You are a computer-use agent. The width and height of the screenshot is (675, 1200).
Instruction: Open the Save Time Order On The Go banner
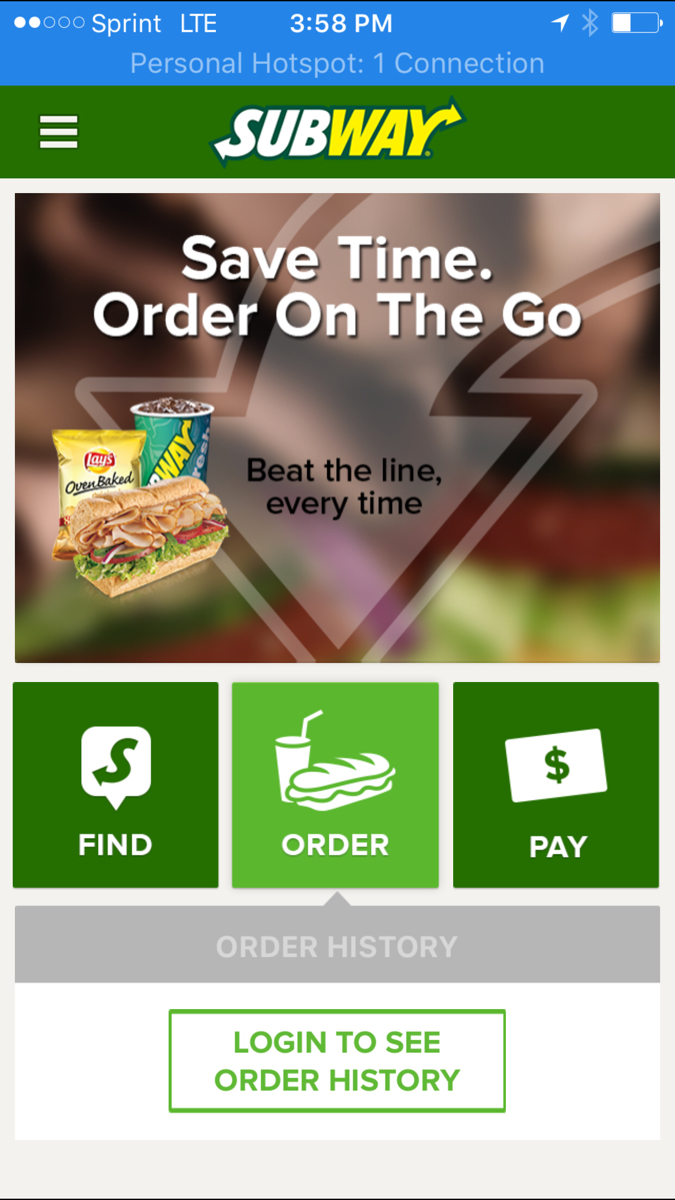[337, 428]
